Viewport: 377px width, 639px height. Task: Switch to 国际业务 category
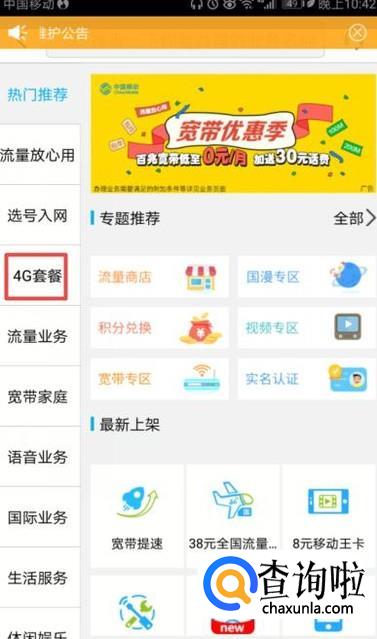click(37, 517)
